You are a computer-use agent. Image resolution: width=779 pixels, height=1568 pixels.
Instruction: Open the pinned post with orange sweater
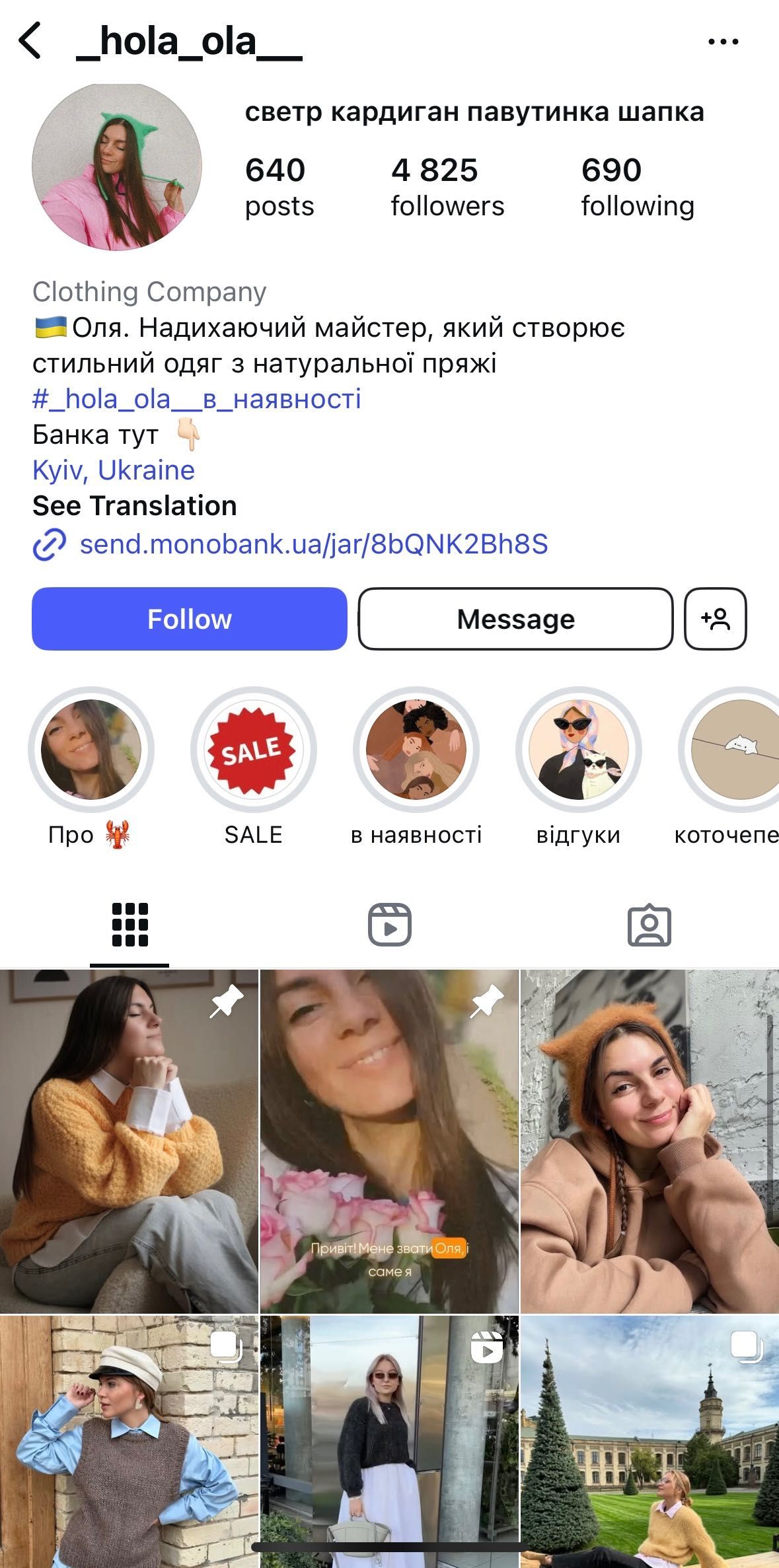click(129, 1141)
